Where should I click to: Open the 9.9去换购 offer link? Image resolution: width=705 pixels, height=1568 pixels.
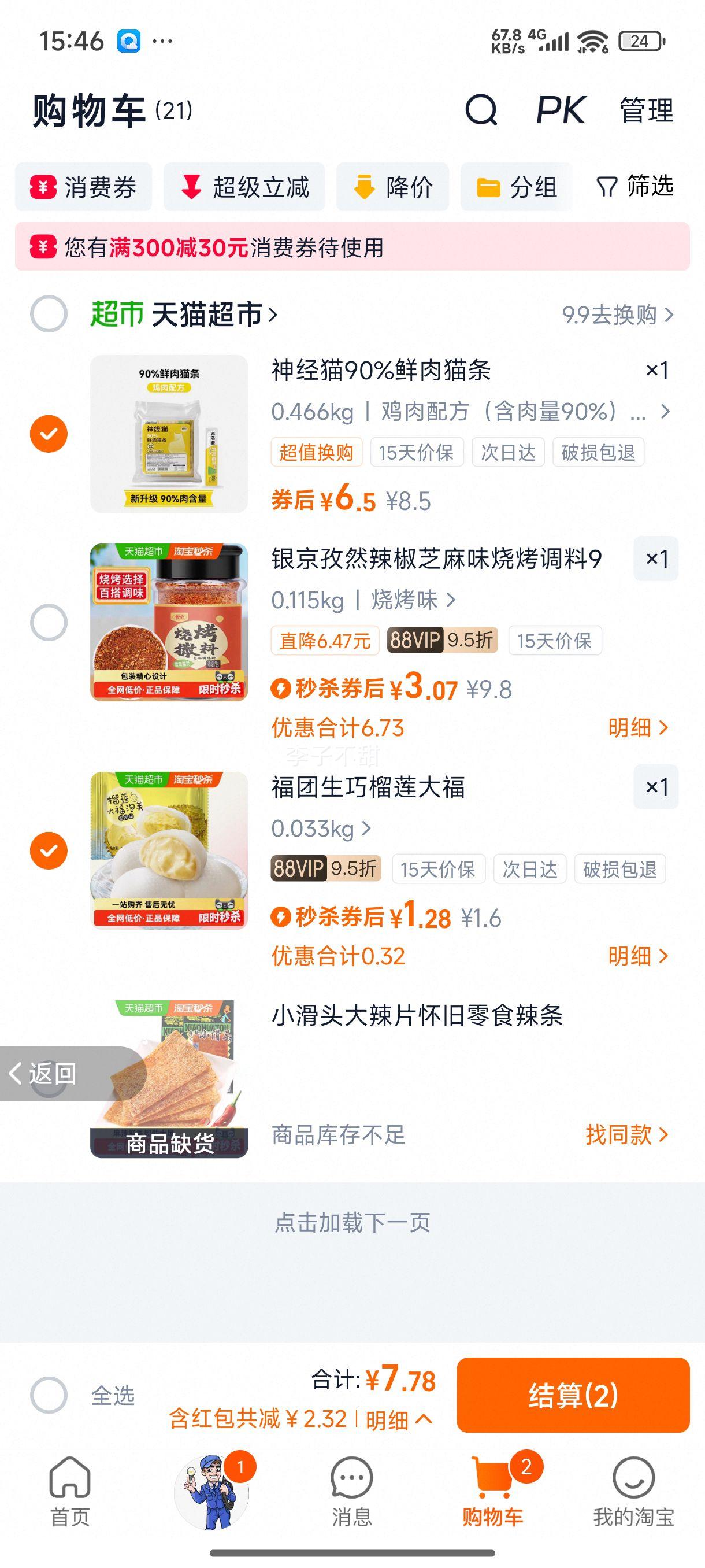pyautogui.click(x=617, y=315)
